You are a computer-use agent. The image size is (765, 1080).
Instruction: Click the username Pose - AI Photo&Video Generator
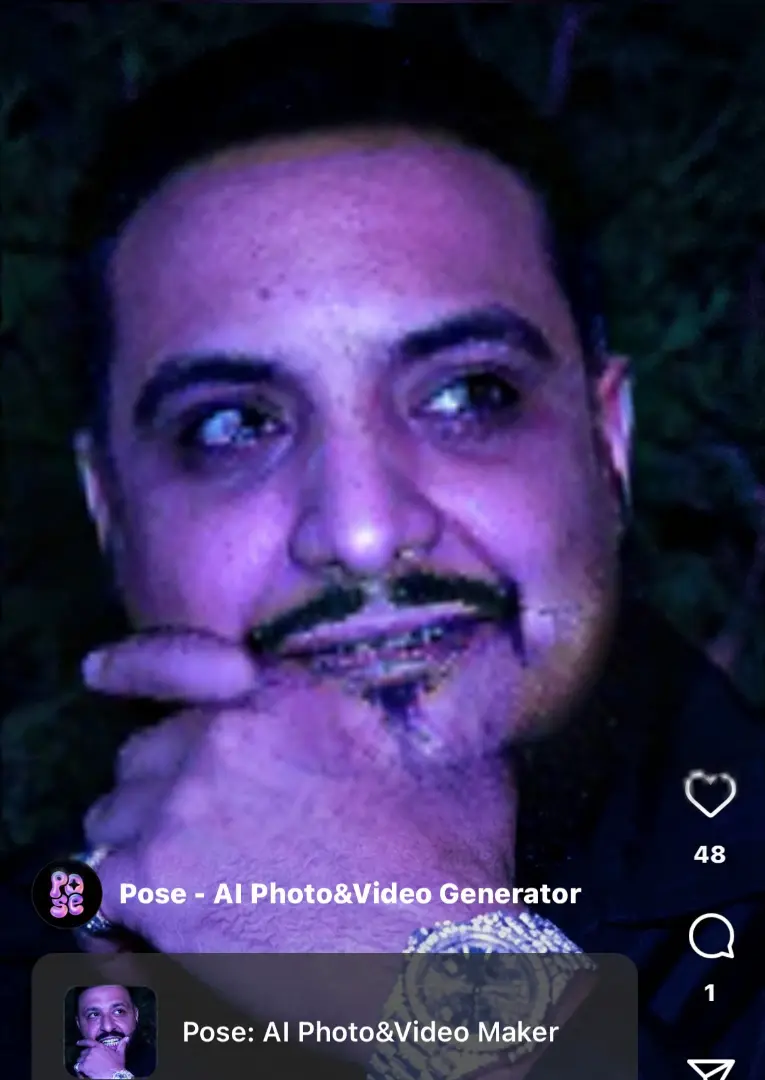pos(349,894)
